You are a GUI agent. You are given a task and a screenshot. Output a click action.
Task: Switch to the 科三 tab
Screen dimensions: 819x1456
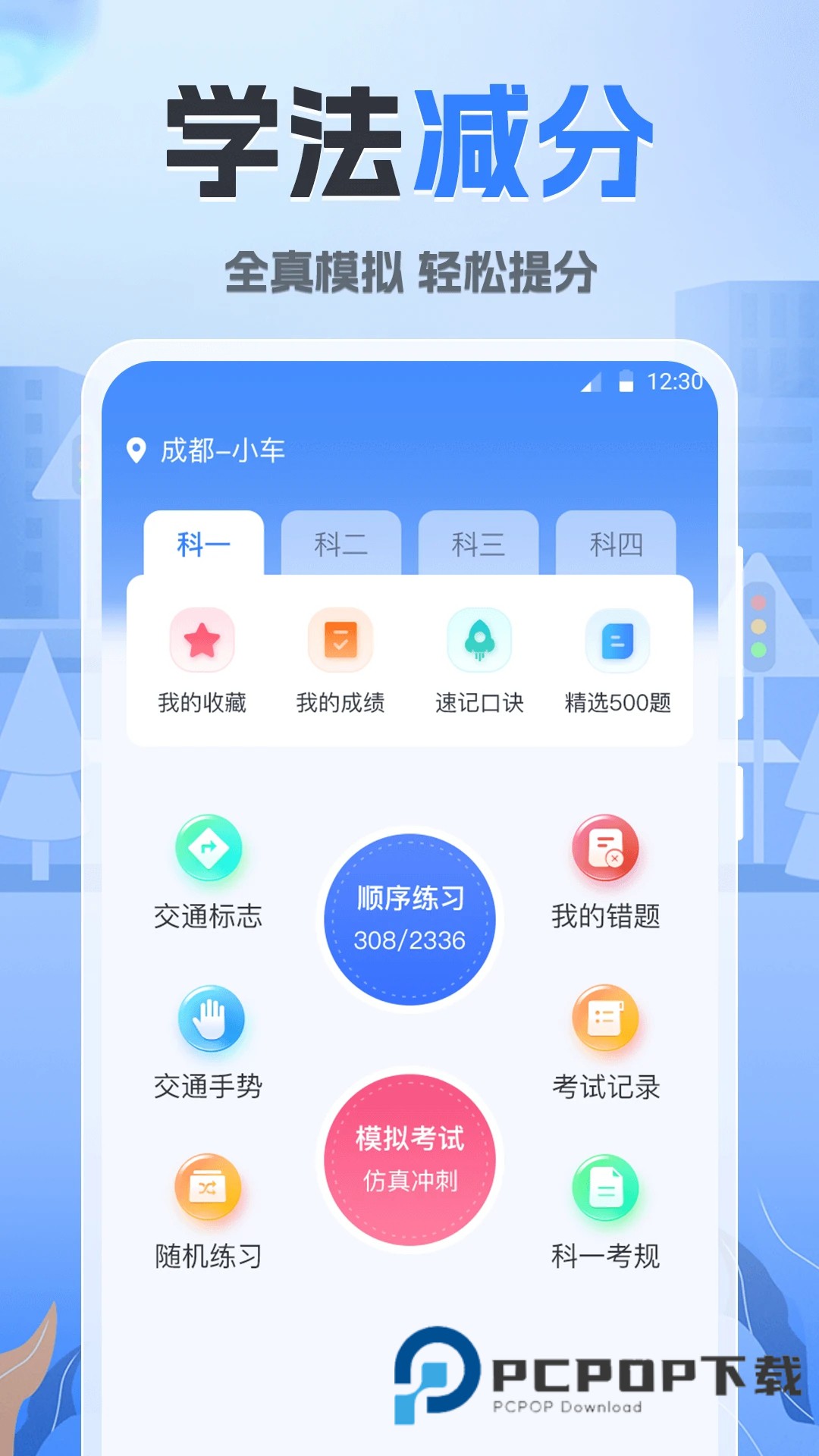[479, 542]
